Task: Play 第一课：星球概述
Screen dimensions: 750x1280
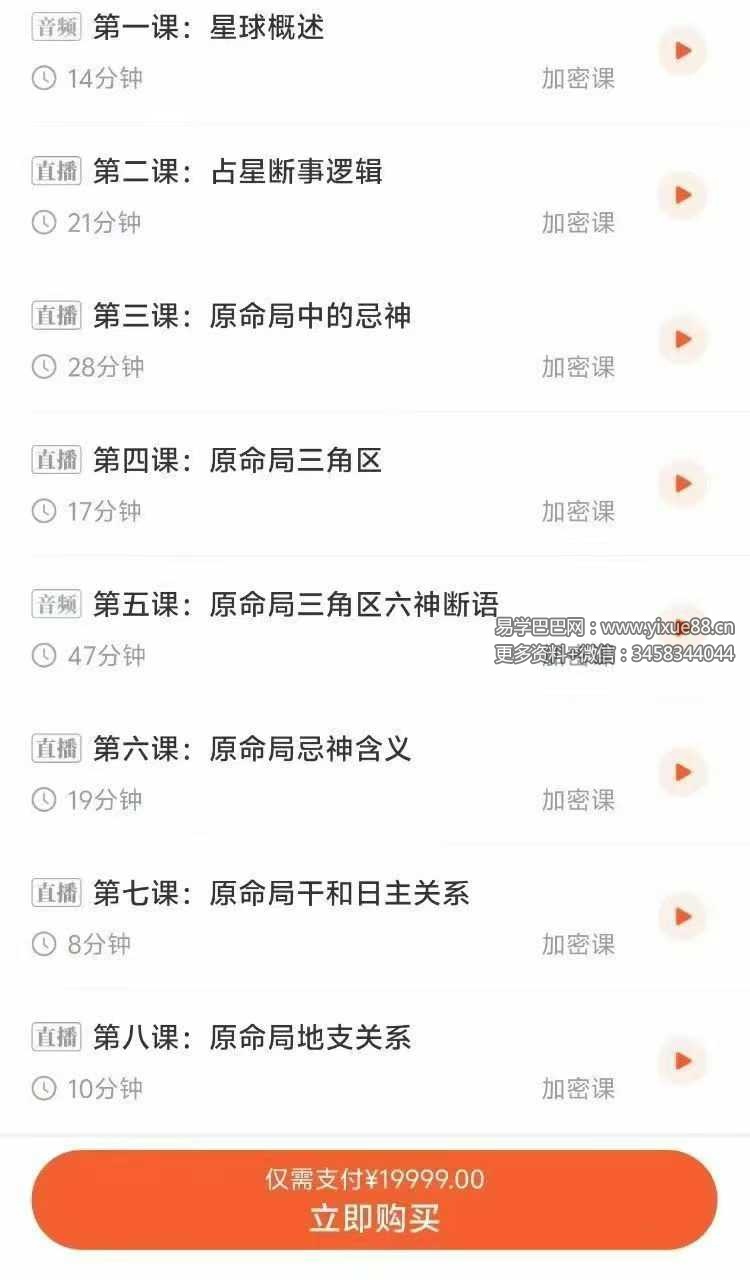Action: coord(683,50)
